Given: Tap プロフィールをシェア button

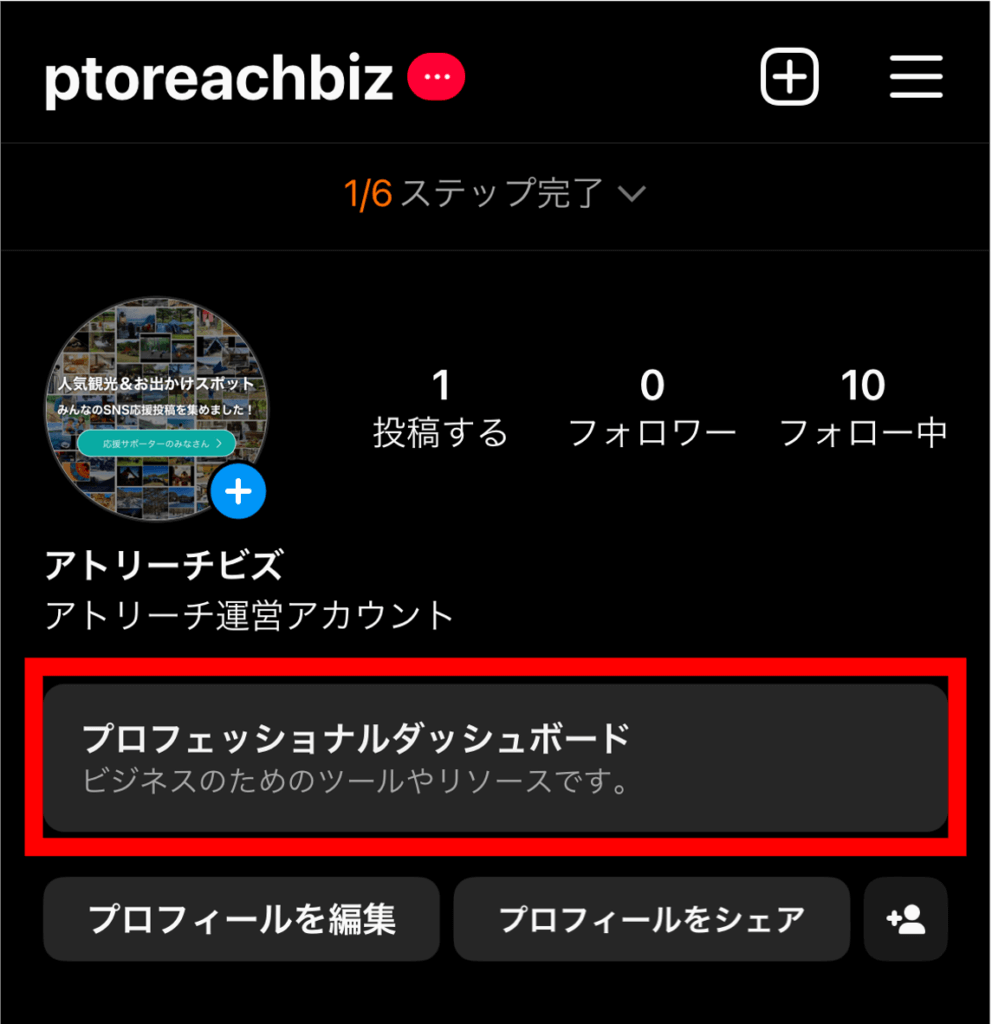Looking at the screenshot, I should coord(652,919).
